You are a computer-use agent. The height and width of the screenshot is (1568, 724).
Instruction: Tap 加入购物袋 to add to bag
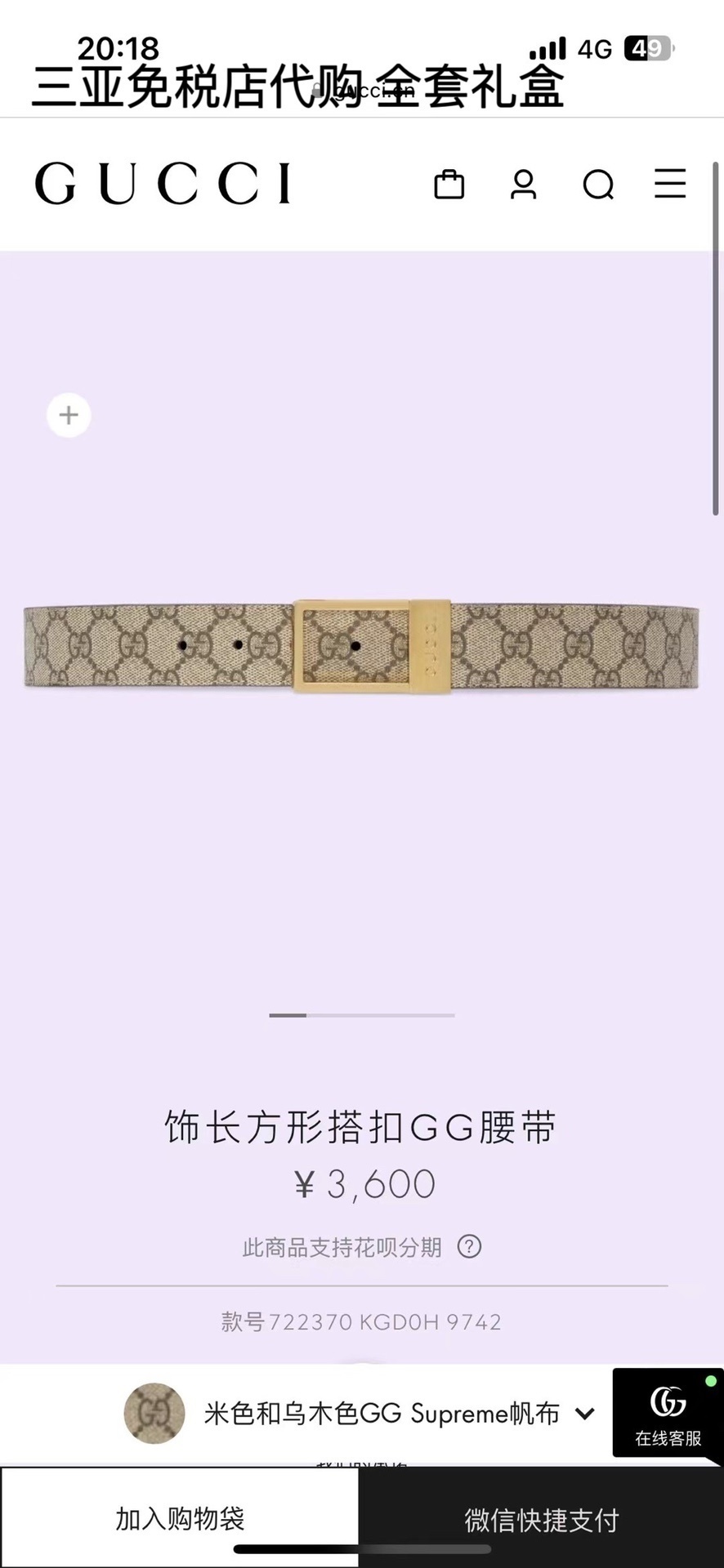coord(180,1519)
